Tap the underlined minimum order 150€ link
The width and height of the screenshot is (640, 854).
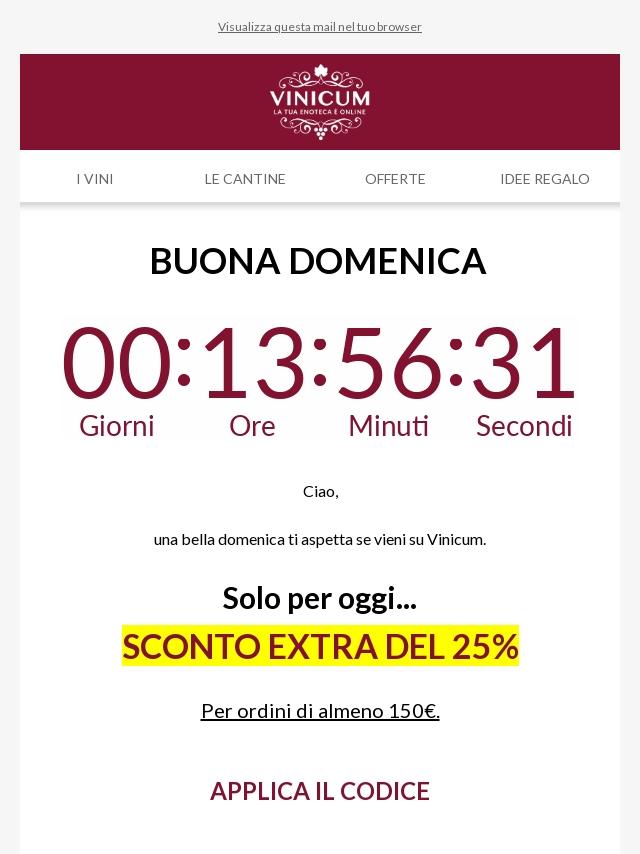click(x=320, y=711)
